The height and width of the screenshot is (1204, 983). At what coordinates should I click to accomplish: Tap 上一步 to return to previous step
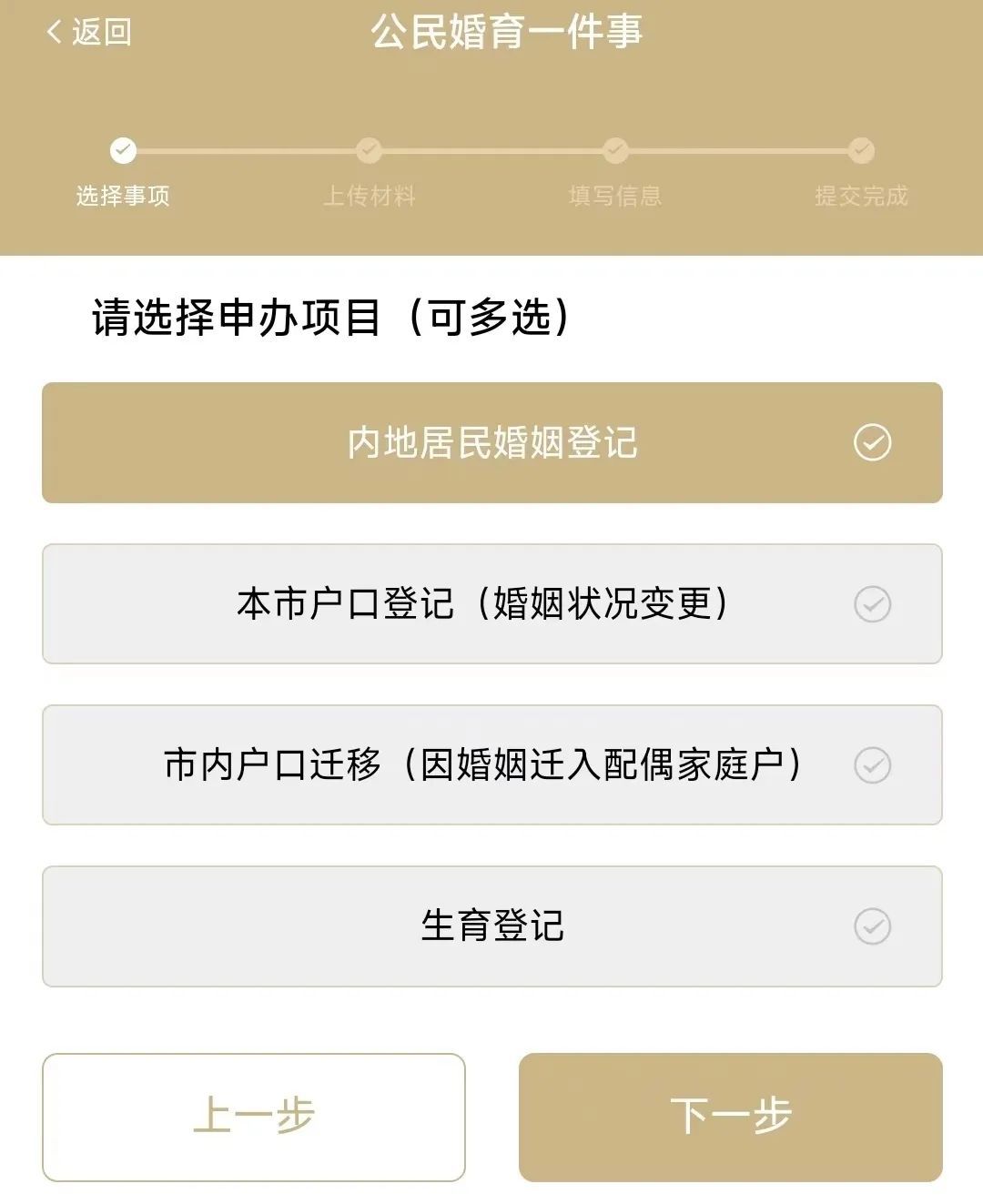pyautogui.click(x=254, y=1117)
